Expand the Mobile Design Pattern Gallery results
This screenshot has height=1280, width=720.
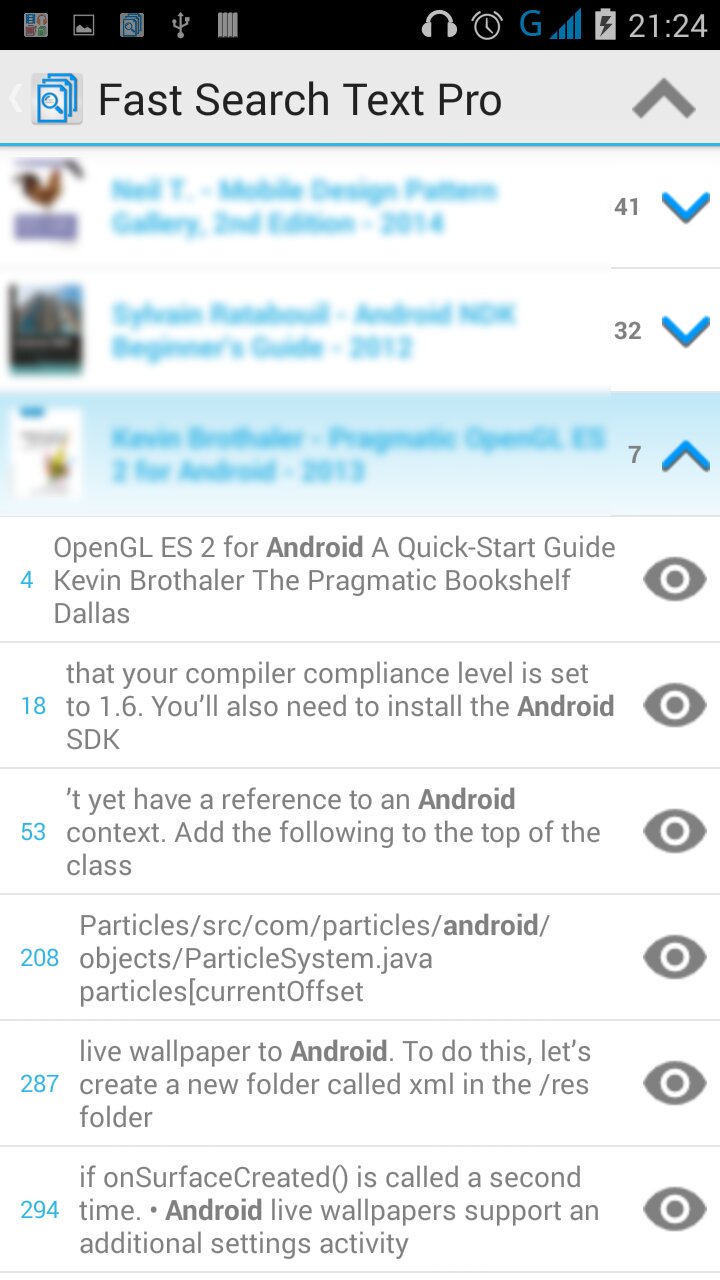[x=686, y=207]
